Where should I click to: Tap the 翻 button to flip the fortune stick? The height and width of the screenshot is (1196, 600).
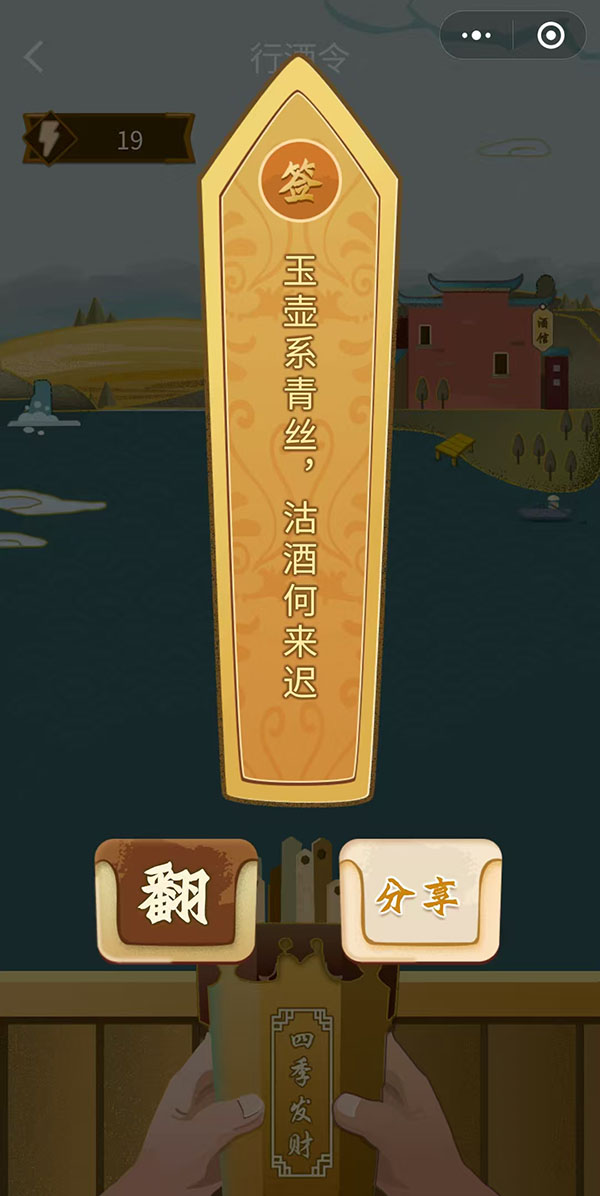[x=177, y=901]
